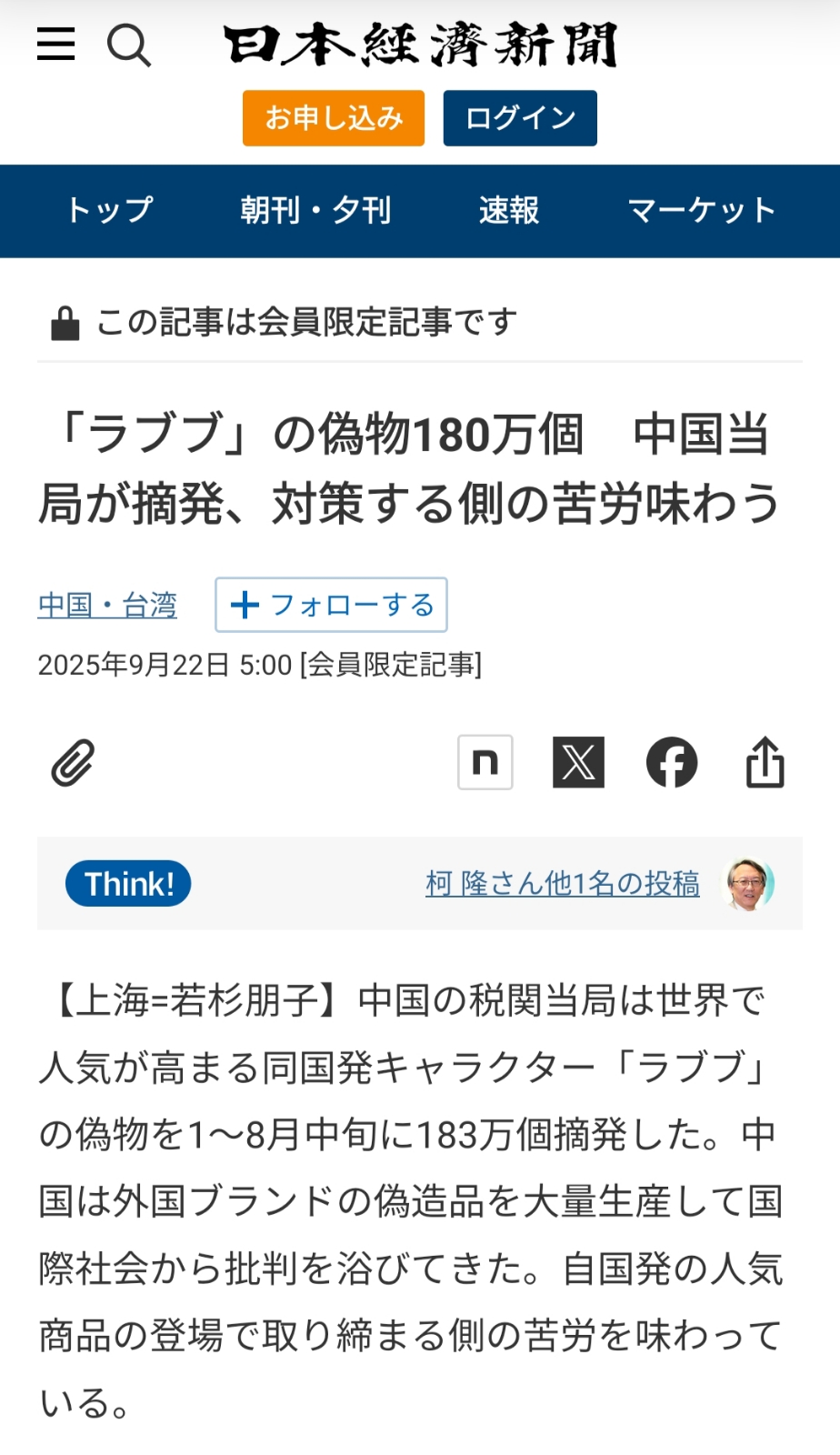Image resolution: width=840 pixels, height=1455 pixels.
Task: Open the 中国・台湾 topic link
Action: click(107, 605)
